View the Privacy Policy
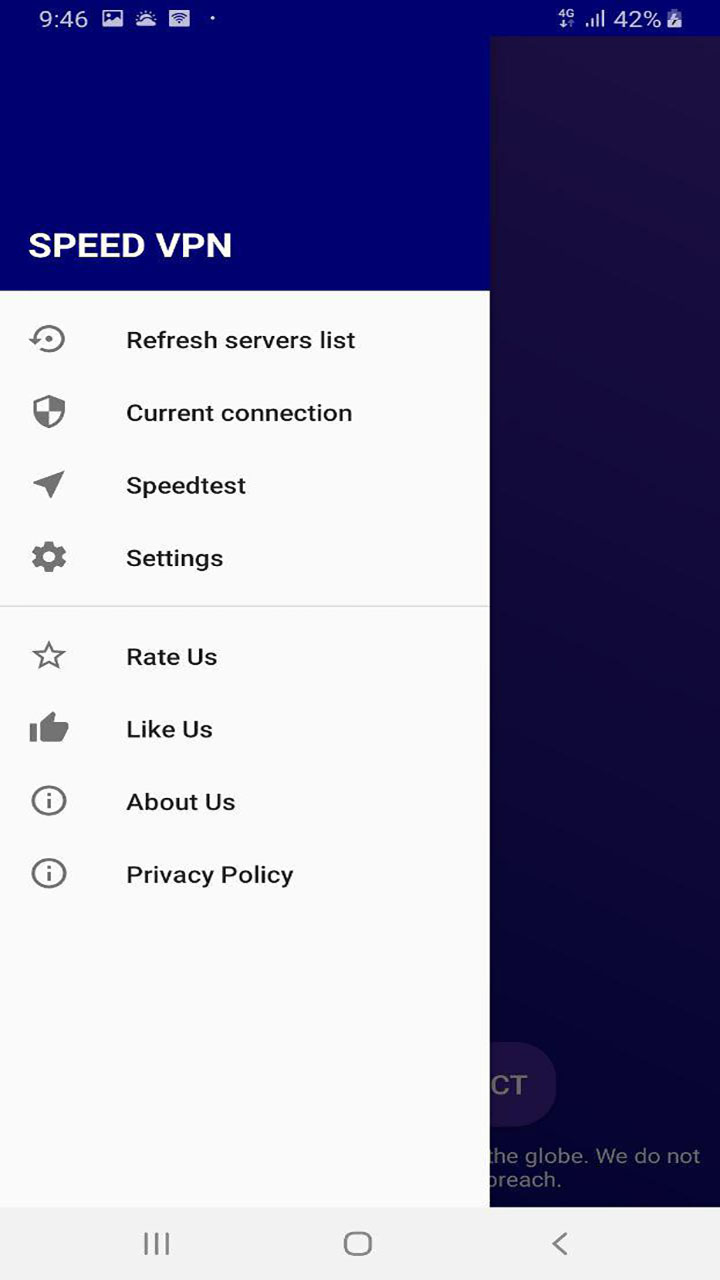720x1280 pixels. point(209,875)
